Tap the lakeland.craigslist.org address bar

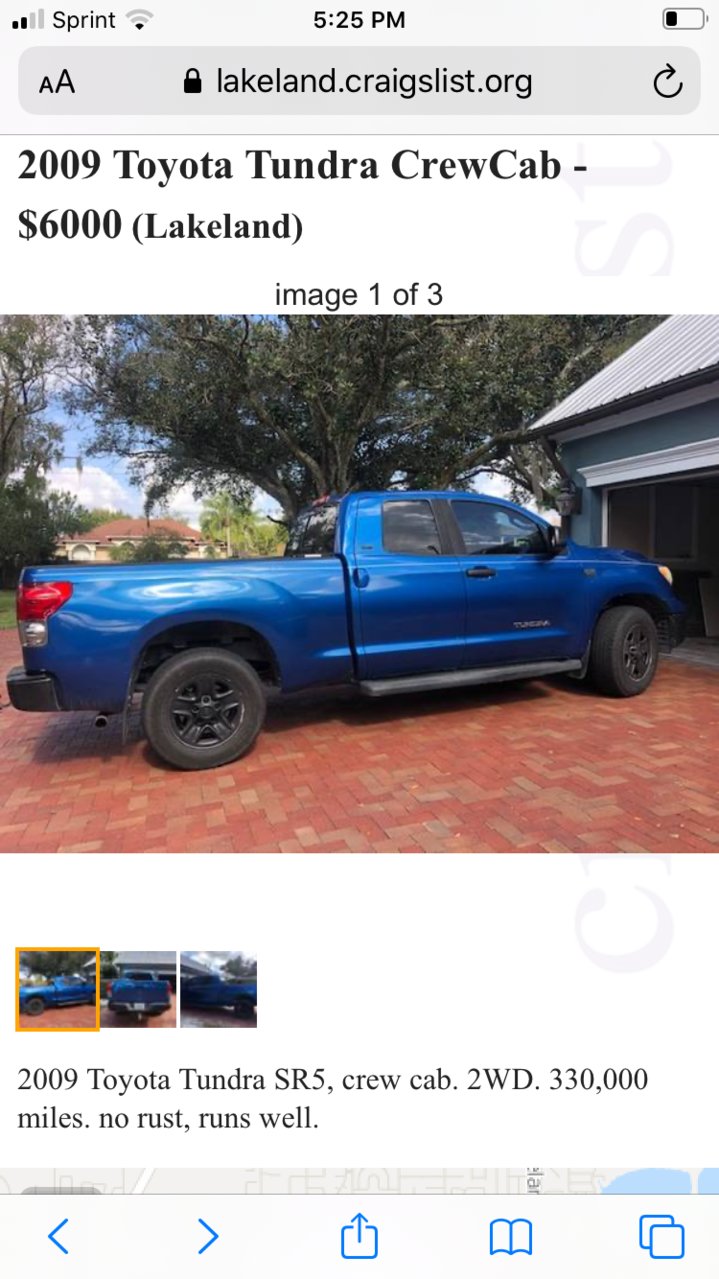click(x=360, y=82)
